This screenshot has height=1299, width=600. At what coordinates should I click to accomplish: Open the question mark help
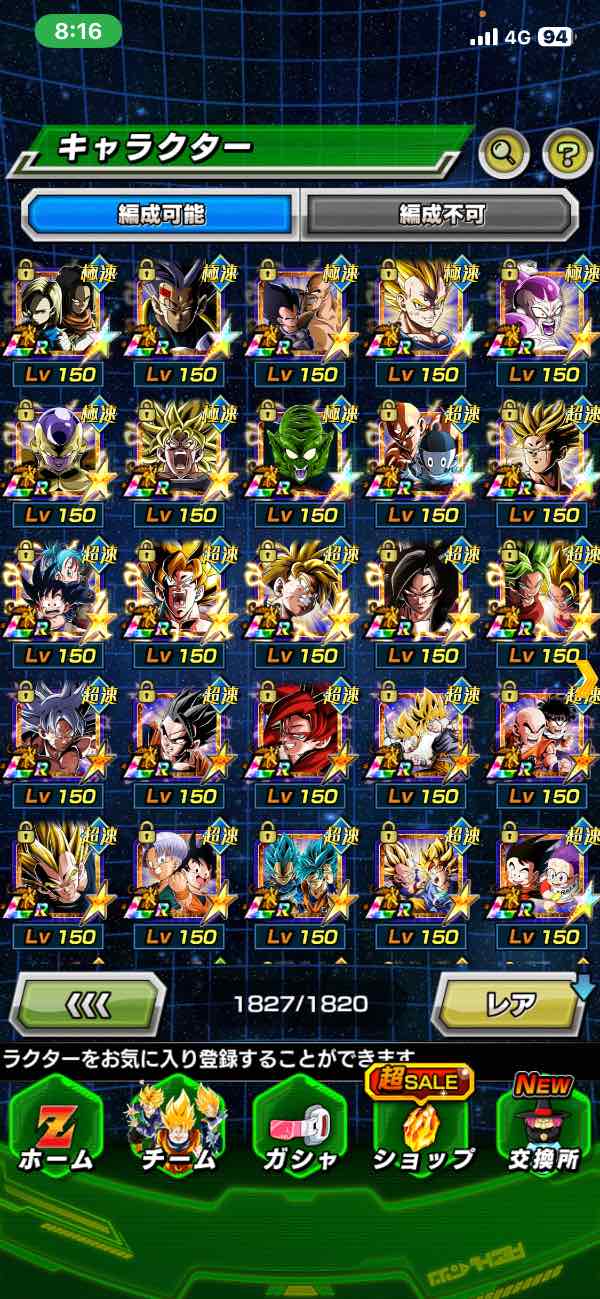pyautogui.click(x=567, y=153)
